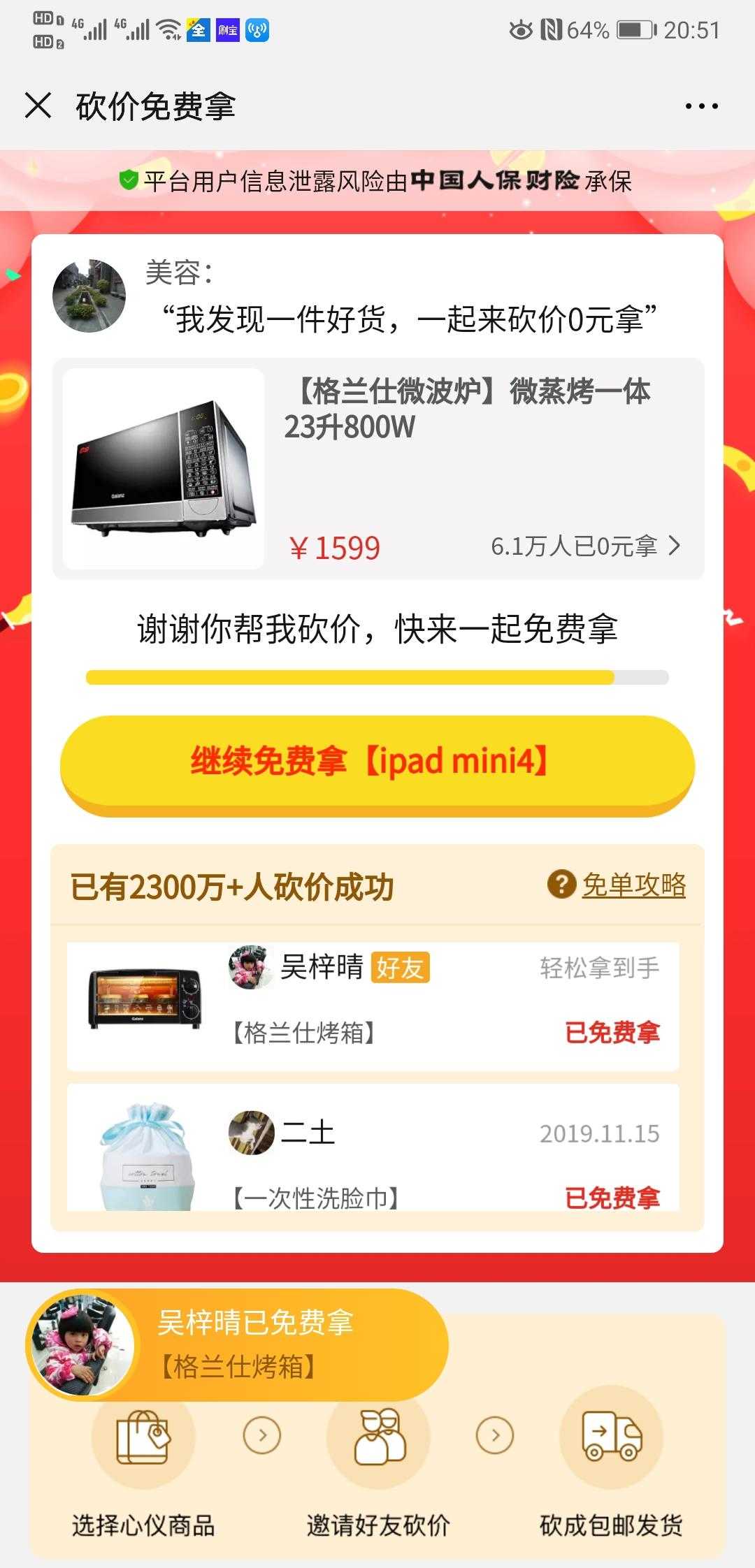
Task: Close the 砍价免费拿 page
Action: click(38, 106)
